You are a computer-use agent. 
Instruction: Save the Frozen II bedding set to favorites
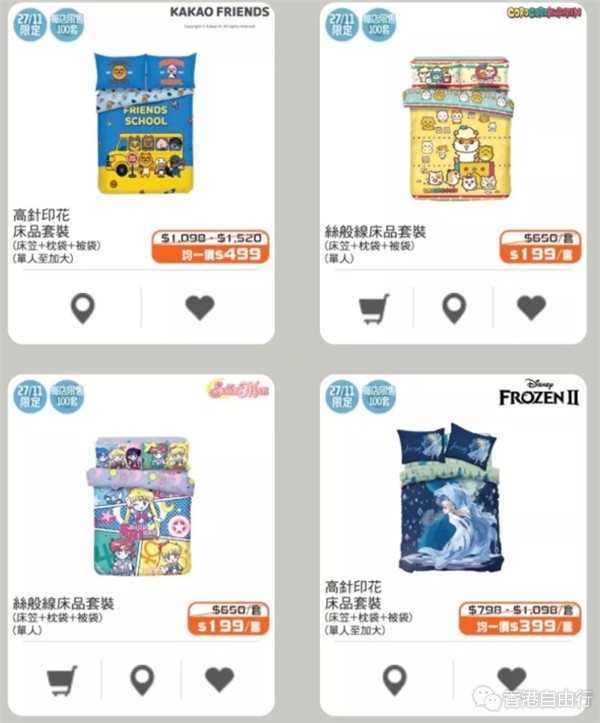(511, 680)
